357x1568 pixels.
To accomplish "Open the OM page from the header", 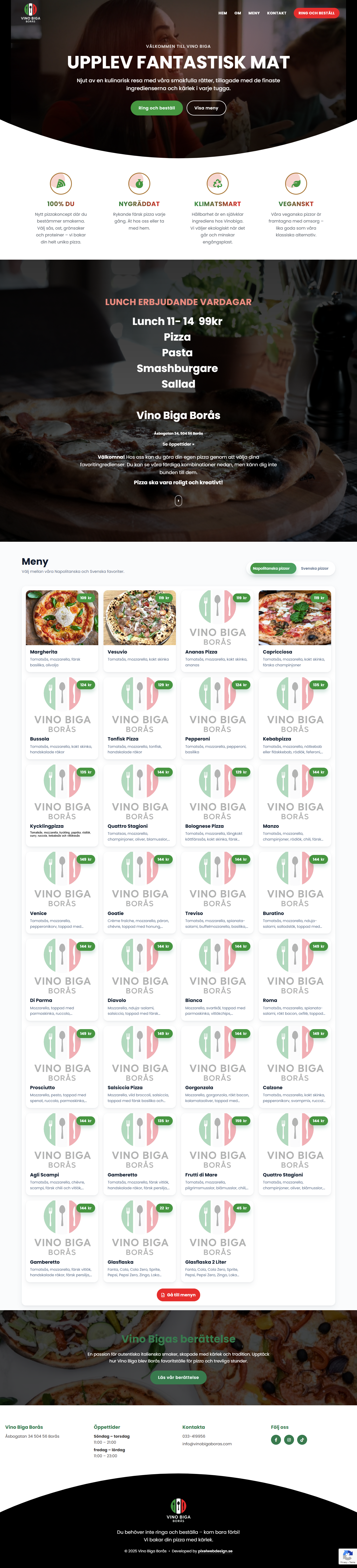I will point(238,13).
